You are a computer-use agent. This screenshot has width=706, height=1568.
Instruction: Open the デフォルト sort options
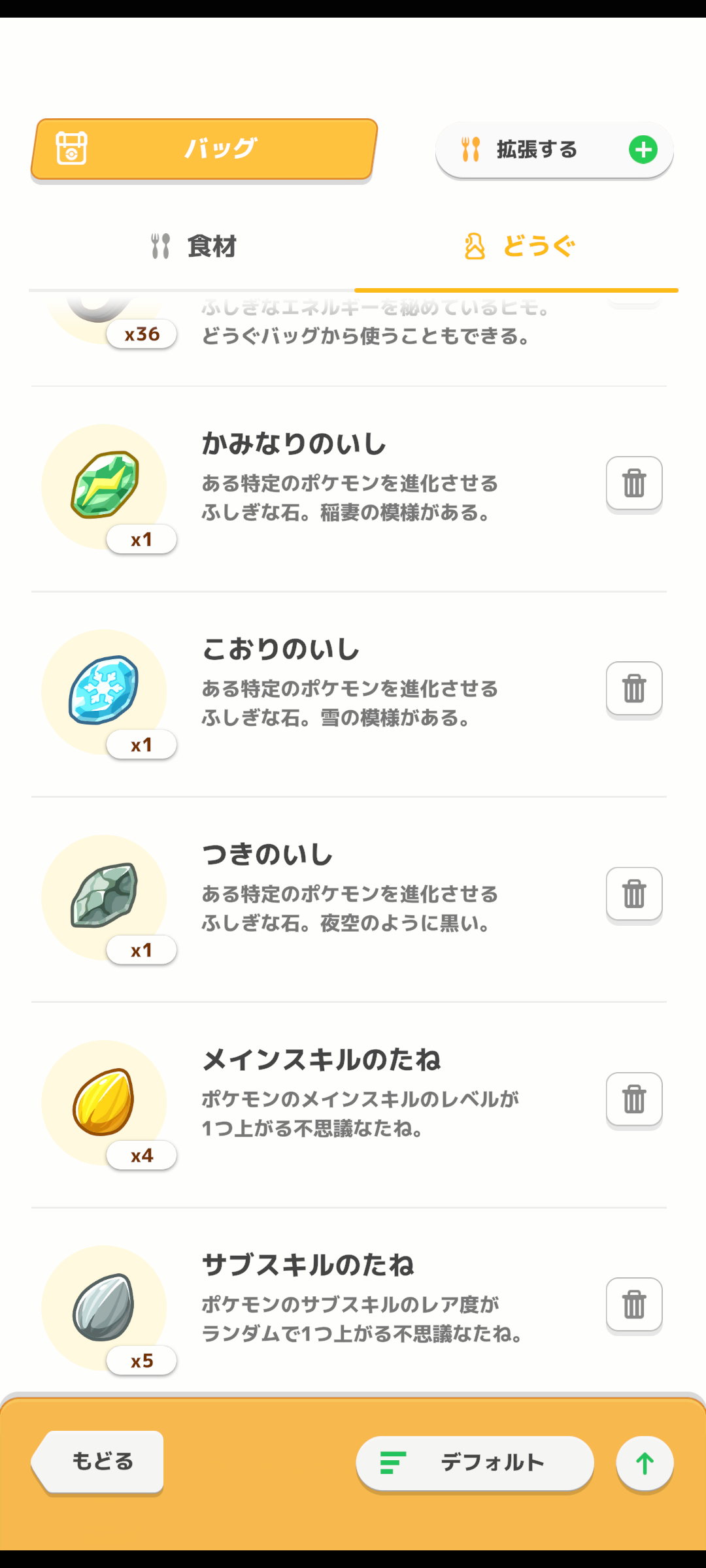475,1463
